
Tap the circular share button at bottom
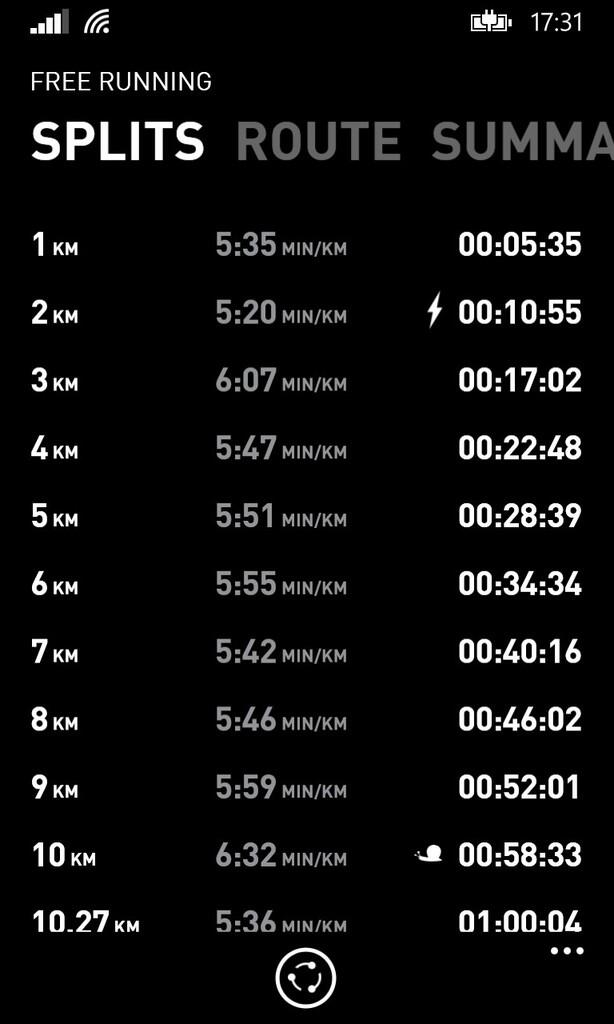coord(306,978)
